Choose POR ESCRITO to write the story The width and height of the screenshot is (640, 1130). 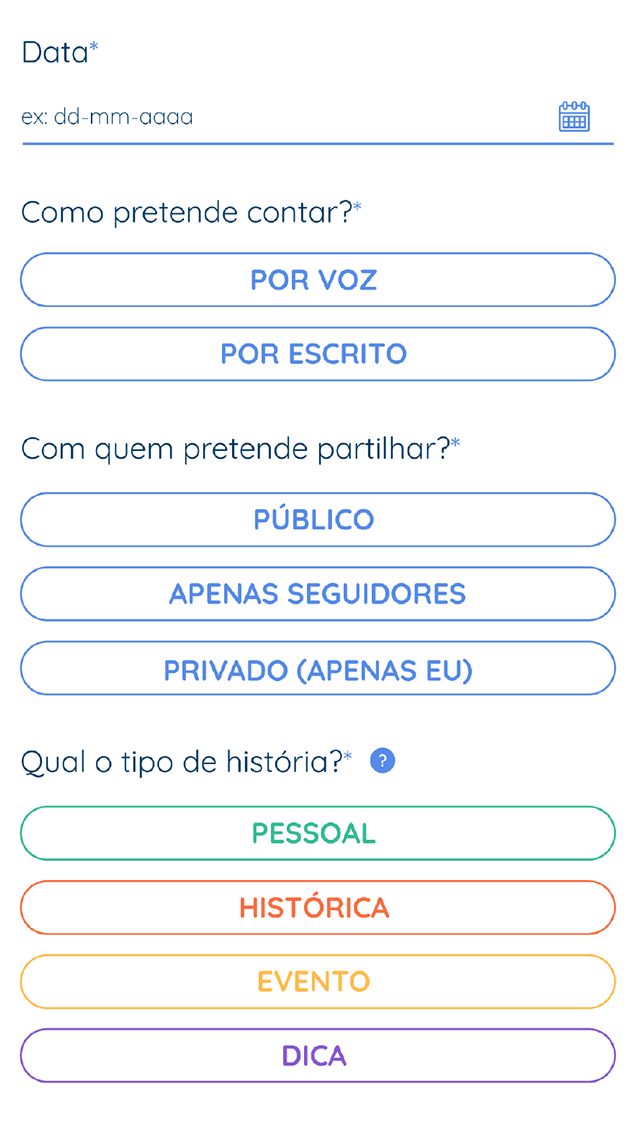[x=318, y=354]
